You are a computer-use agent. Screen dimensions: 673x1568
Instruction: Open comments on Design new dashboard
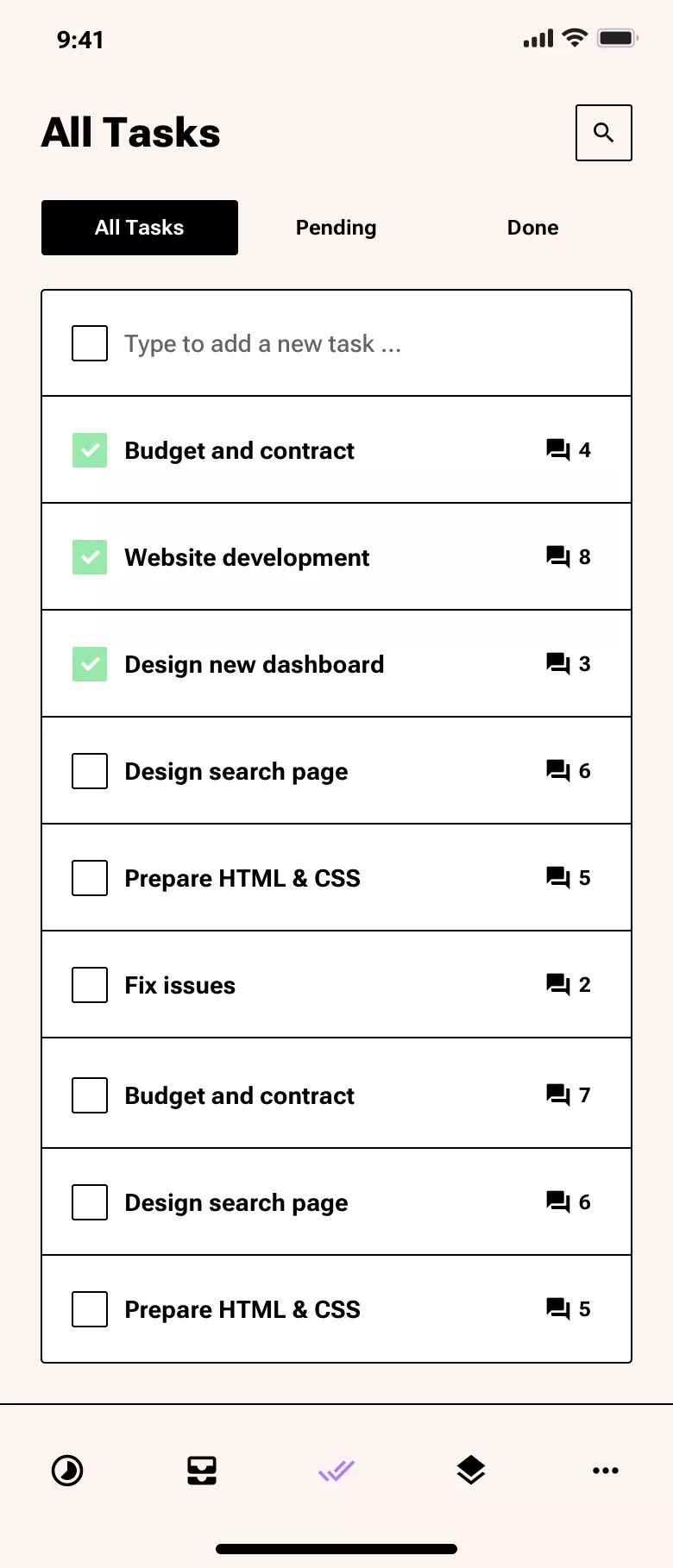[x=557, y=663]
